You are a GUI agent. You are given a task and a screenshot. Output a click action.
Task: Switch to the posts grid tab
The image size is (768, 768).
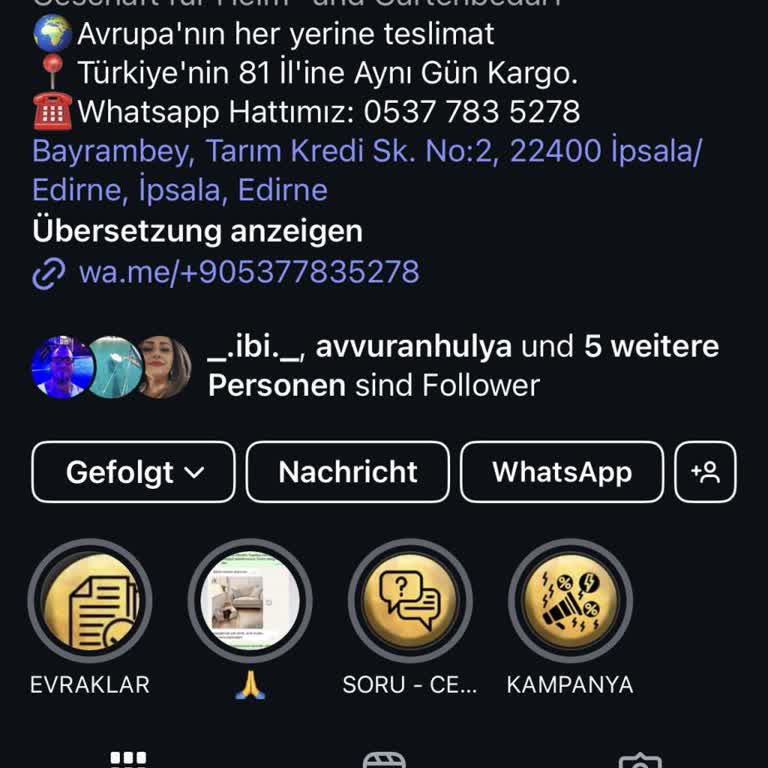128,759
